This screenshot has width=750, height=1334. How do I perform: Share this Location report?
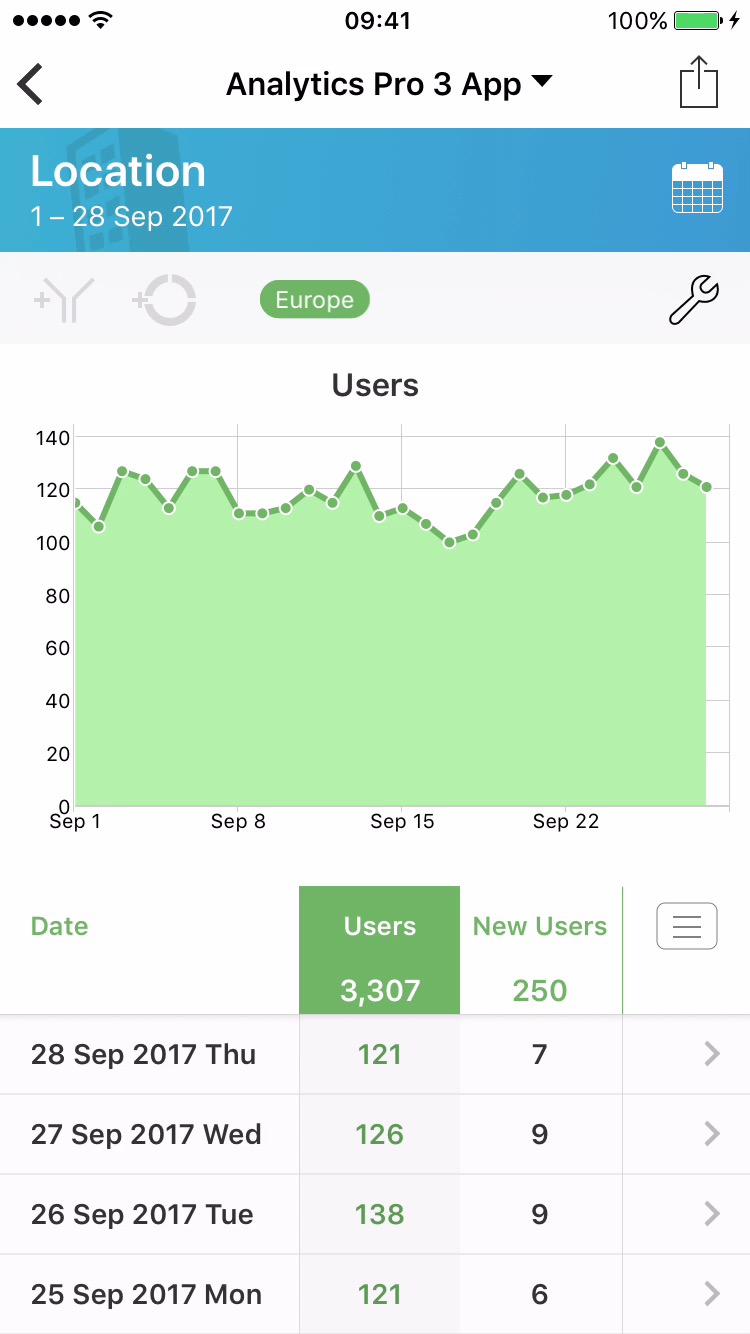tap(699, 82)
